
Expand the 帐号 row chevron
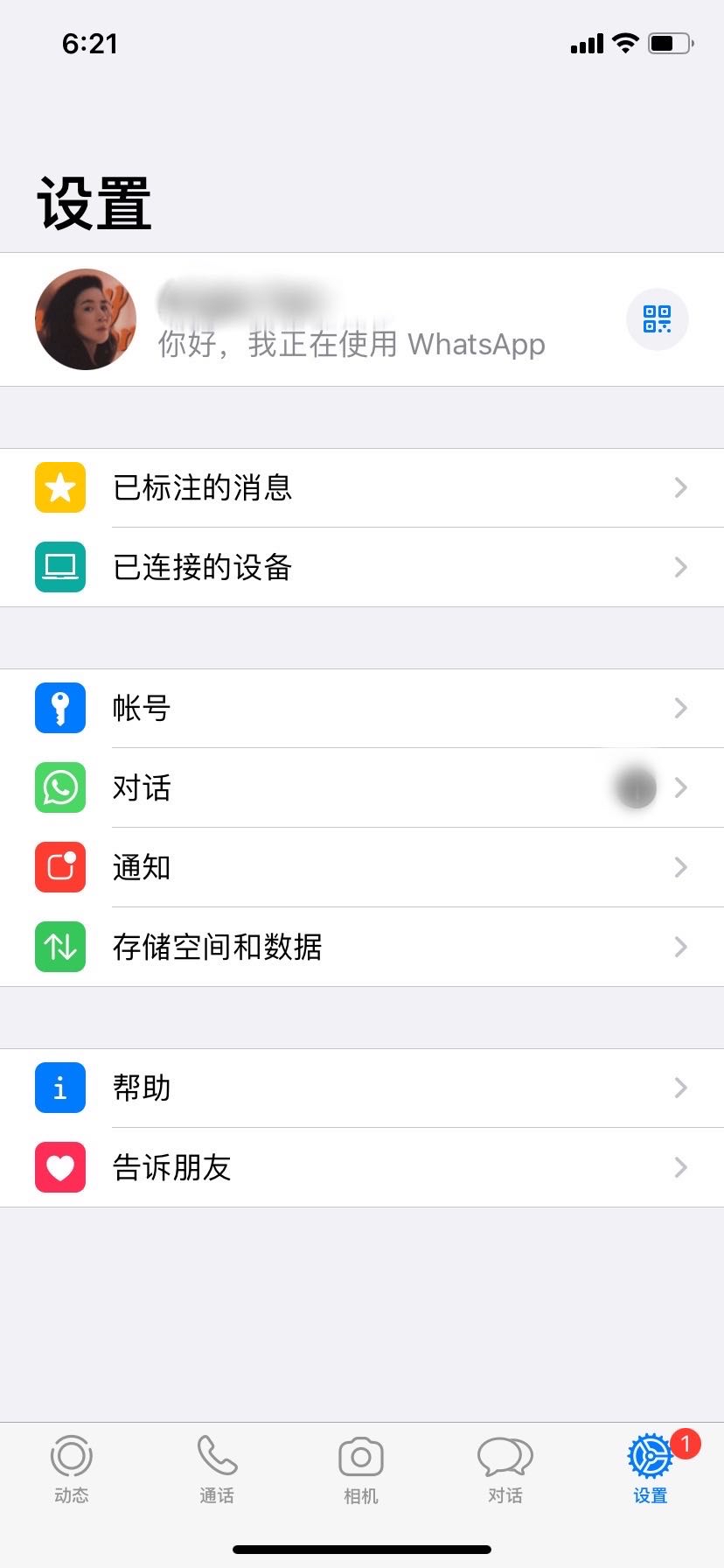click(x=681, y=709)
